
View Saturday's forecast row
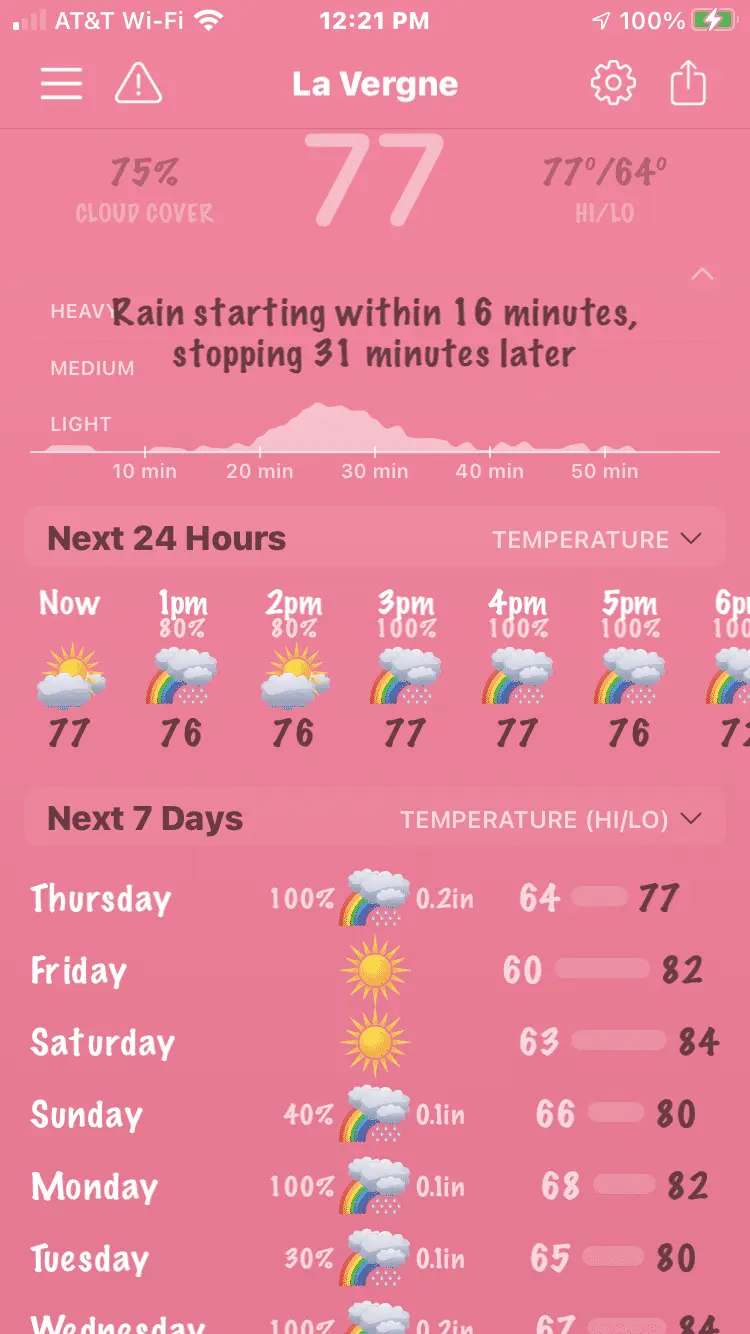(x=375, y=1042)
